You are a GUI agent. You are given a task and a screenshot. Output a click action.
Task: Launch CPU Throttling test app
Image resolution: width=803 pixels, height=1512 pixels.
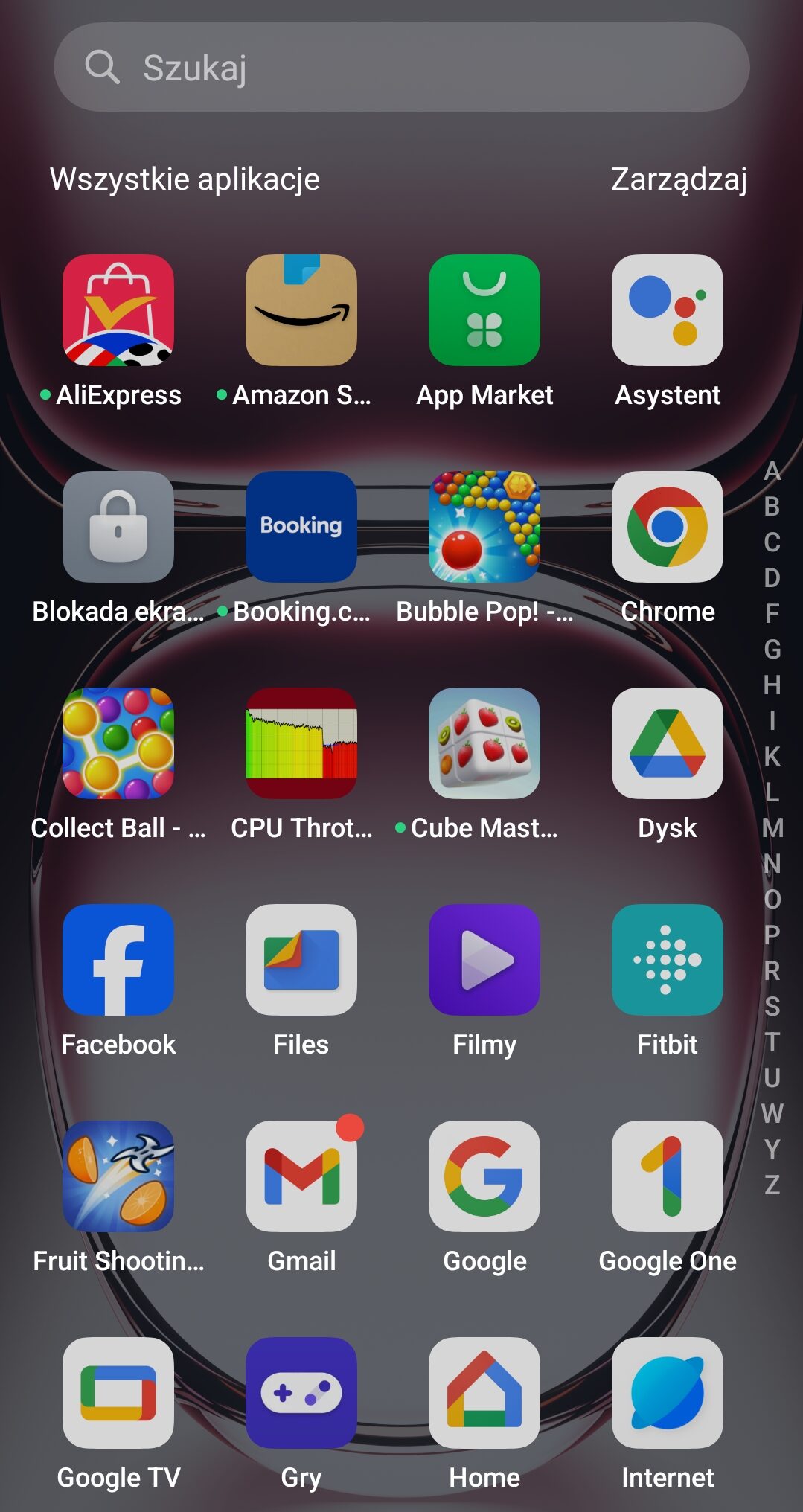click(x=301, y=743)
